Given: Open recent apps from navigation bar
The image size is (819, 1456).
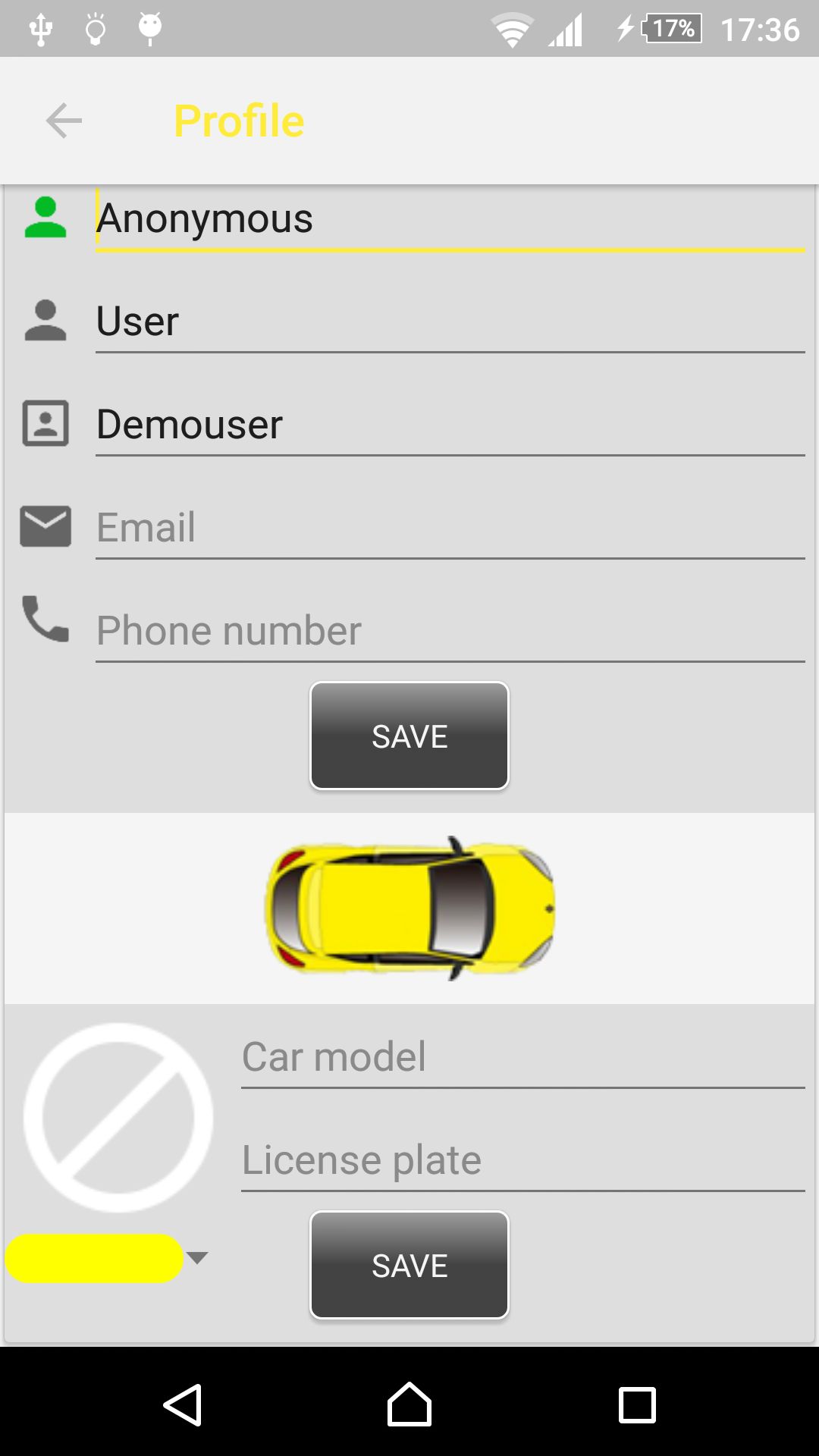Looking at the screenshot, I should [637, 1405].
